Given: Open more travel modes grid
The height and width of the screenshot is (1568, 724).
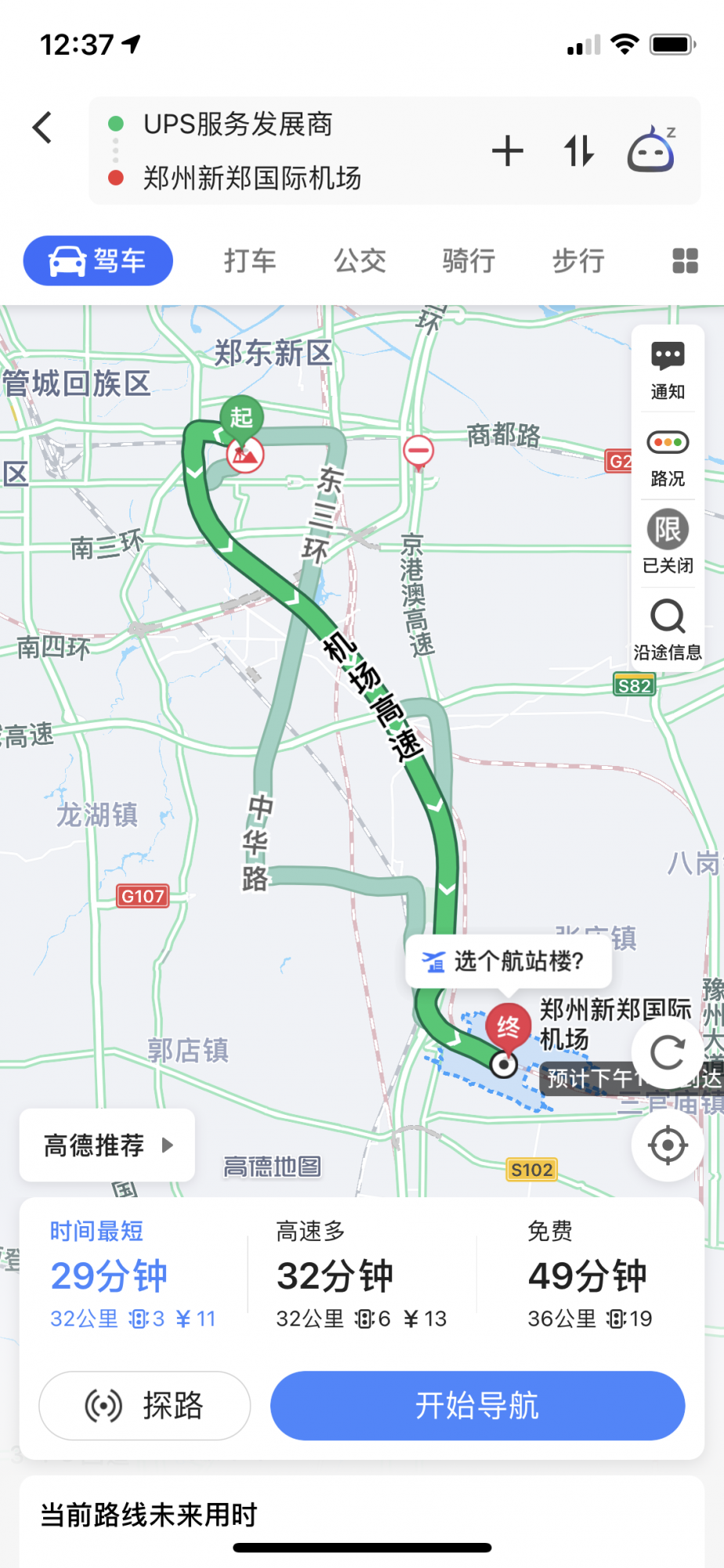Looking at the screenshot, I should [685, 260].
